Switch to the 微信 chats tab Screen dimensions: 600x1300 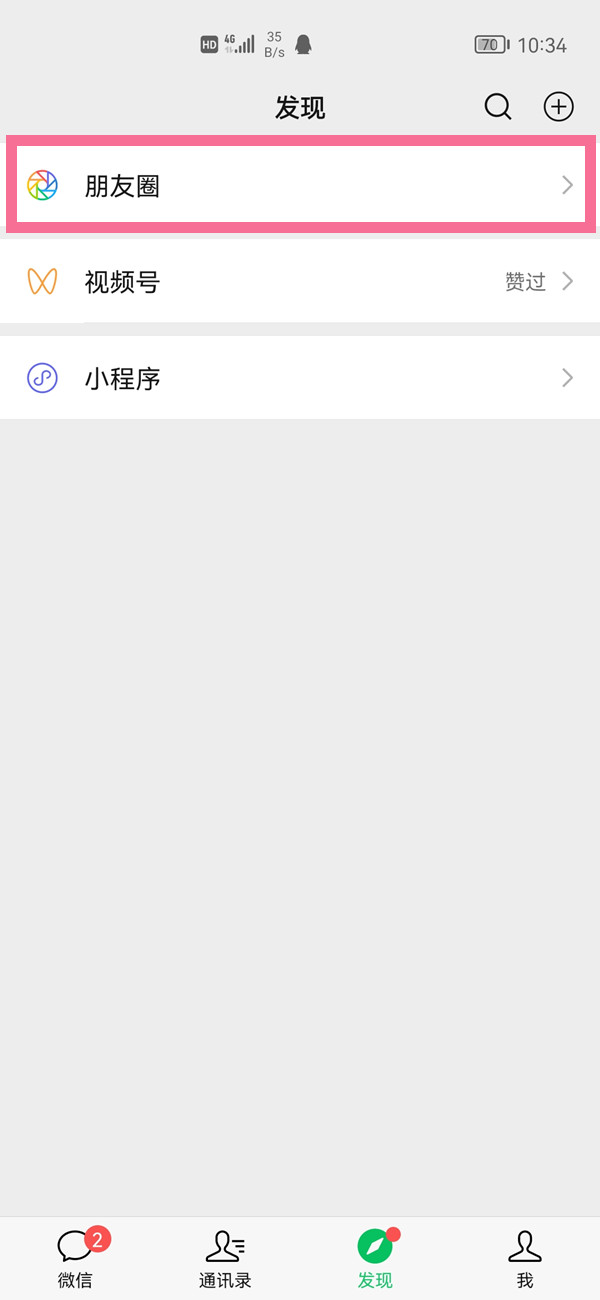75,1258
